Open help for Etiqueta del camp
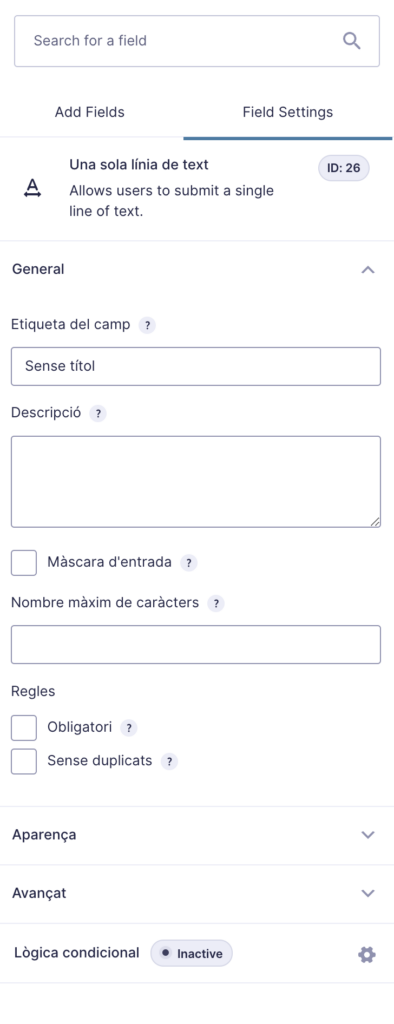Image resolution: width=394 pixels, height=1024 pixels. point(148,325)
